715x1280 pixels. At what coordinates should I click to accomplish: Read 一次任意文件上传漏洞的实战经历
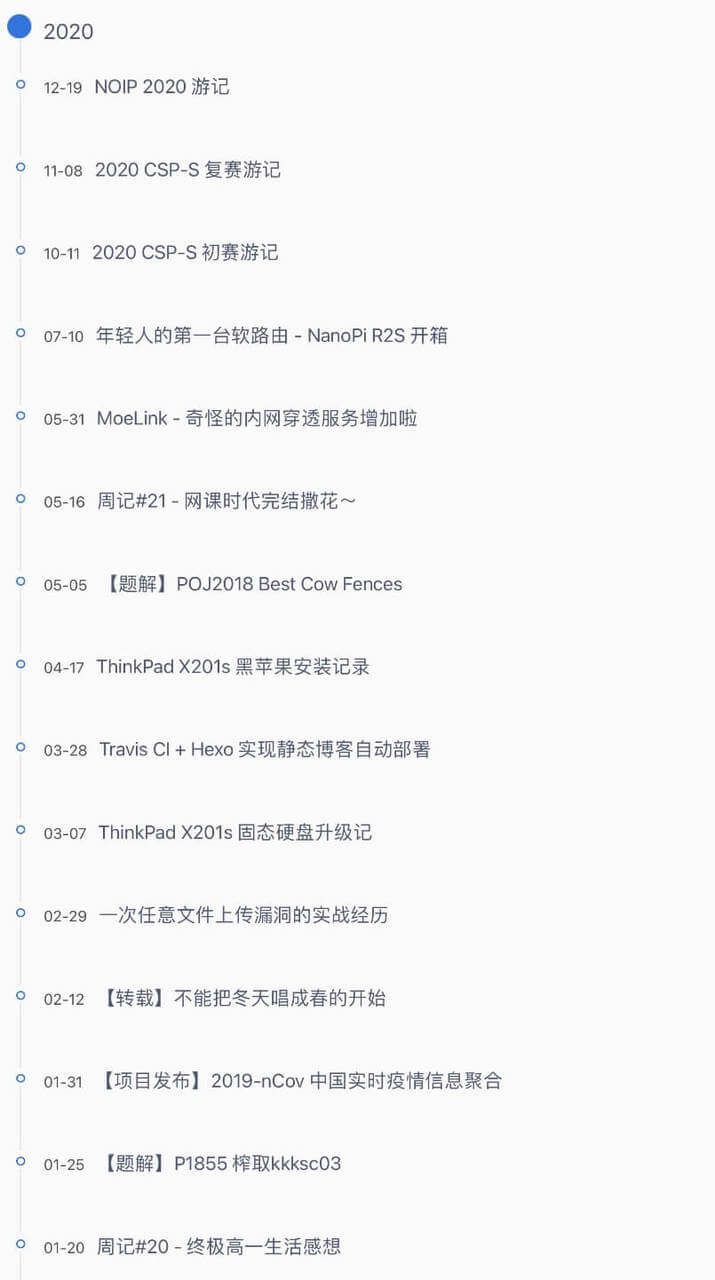[x=243, y=915]
